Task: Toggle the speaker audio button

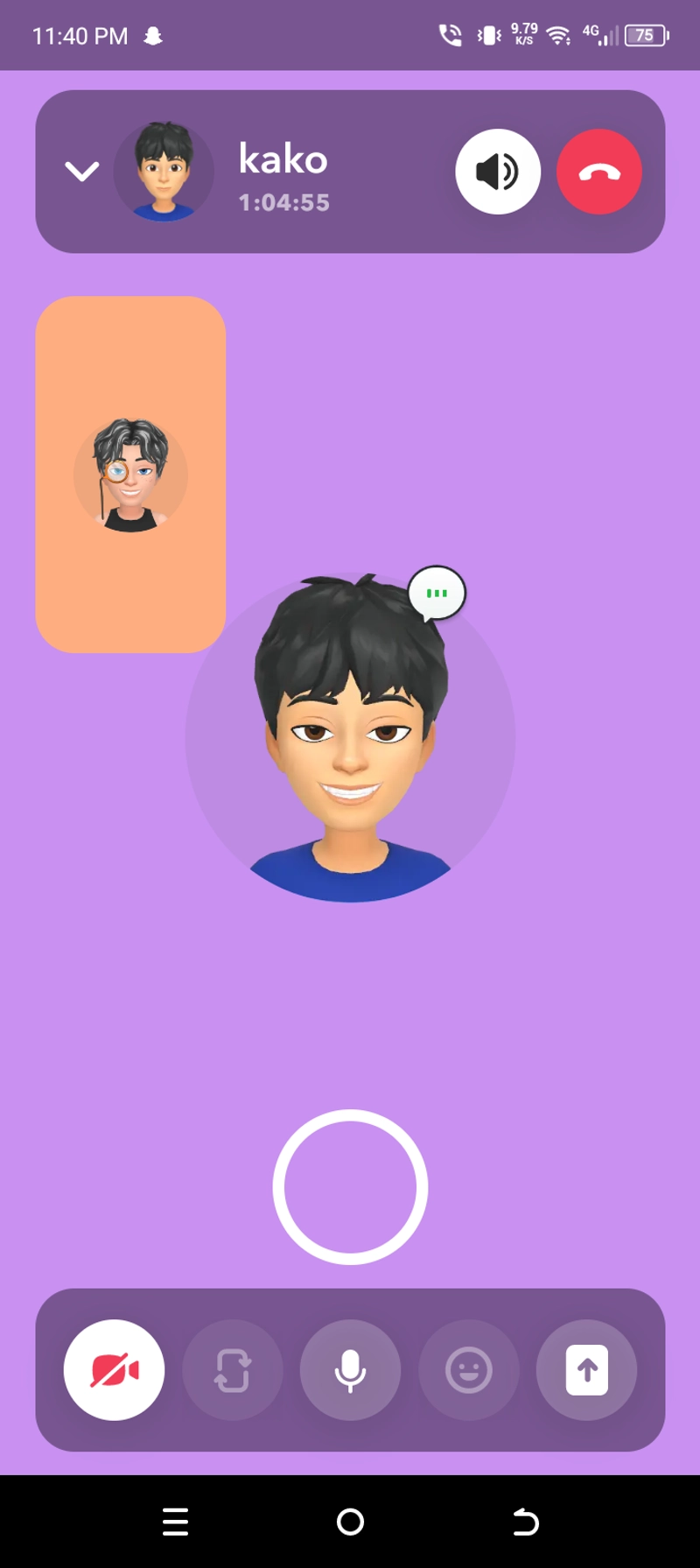Action: (498, 172)
